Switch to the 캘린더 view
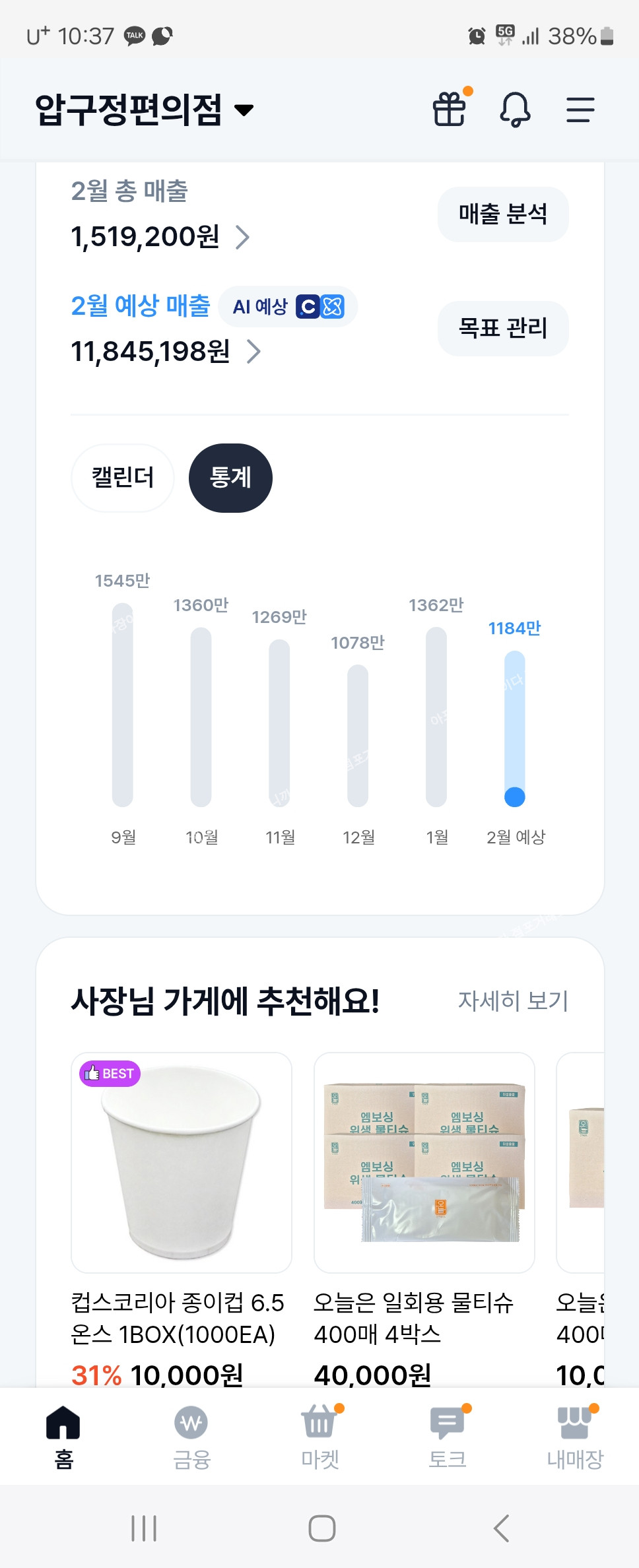The image size is (639, 1568). click(x=123, y=478)
